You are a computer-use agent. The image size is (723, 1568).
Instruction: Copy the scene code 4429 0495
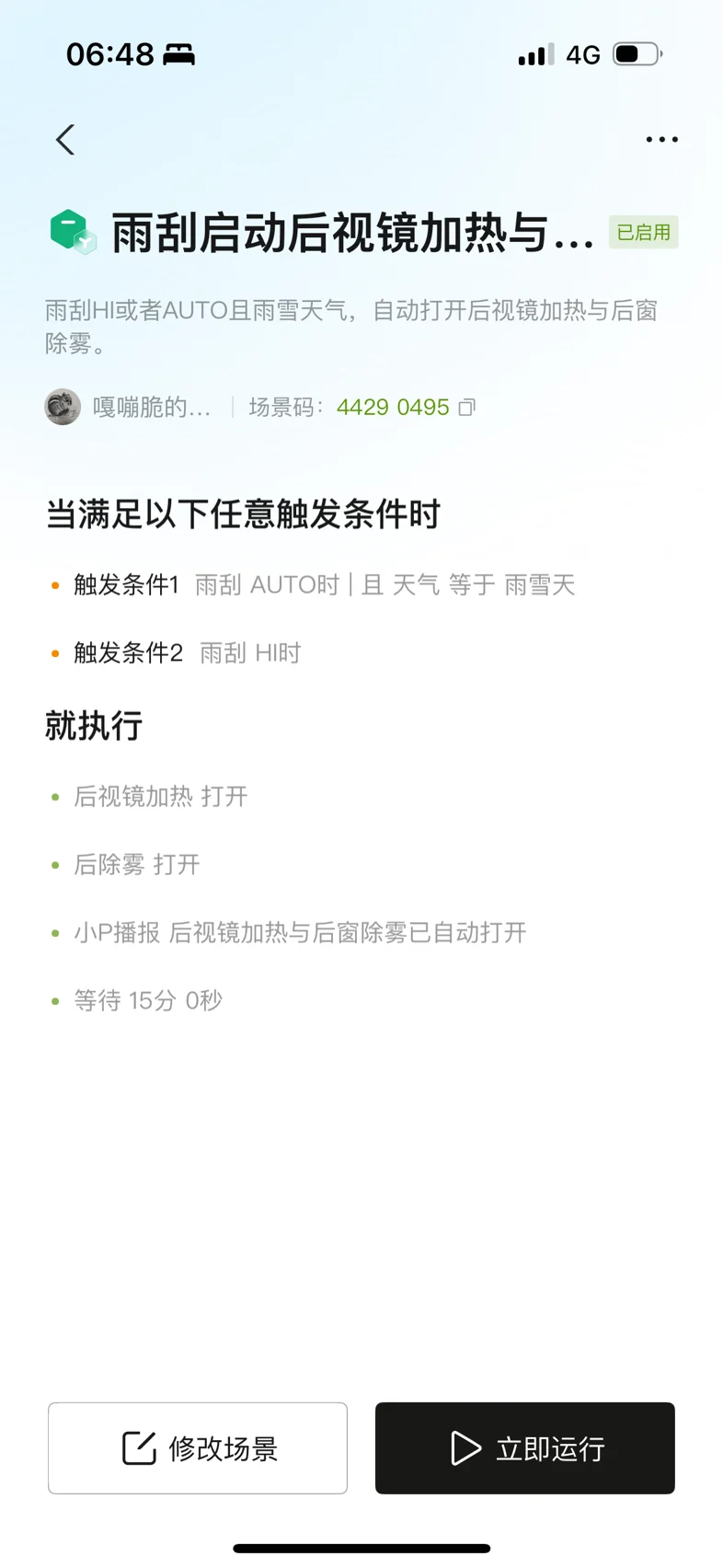pyautogui.click(x=467, y=407)
